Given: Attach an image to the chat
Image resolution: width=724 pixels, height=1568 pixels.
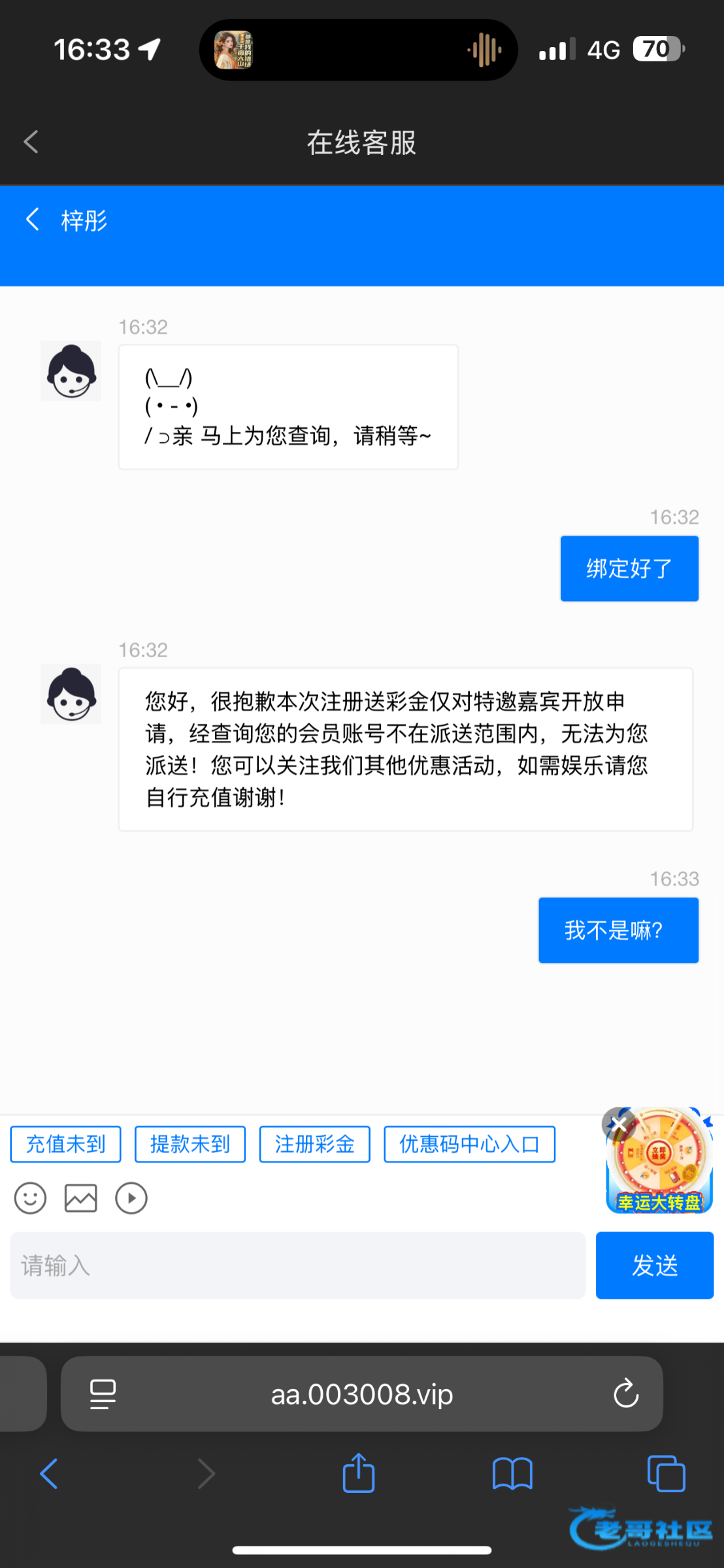Looking at the screenshot, I should click(x=81, y=1198).
